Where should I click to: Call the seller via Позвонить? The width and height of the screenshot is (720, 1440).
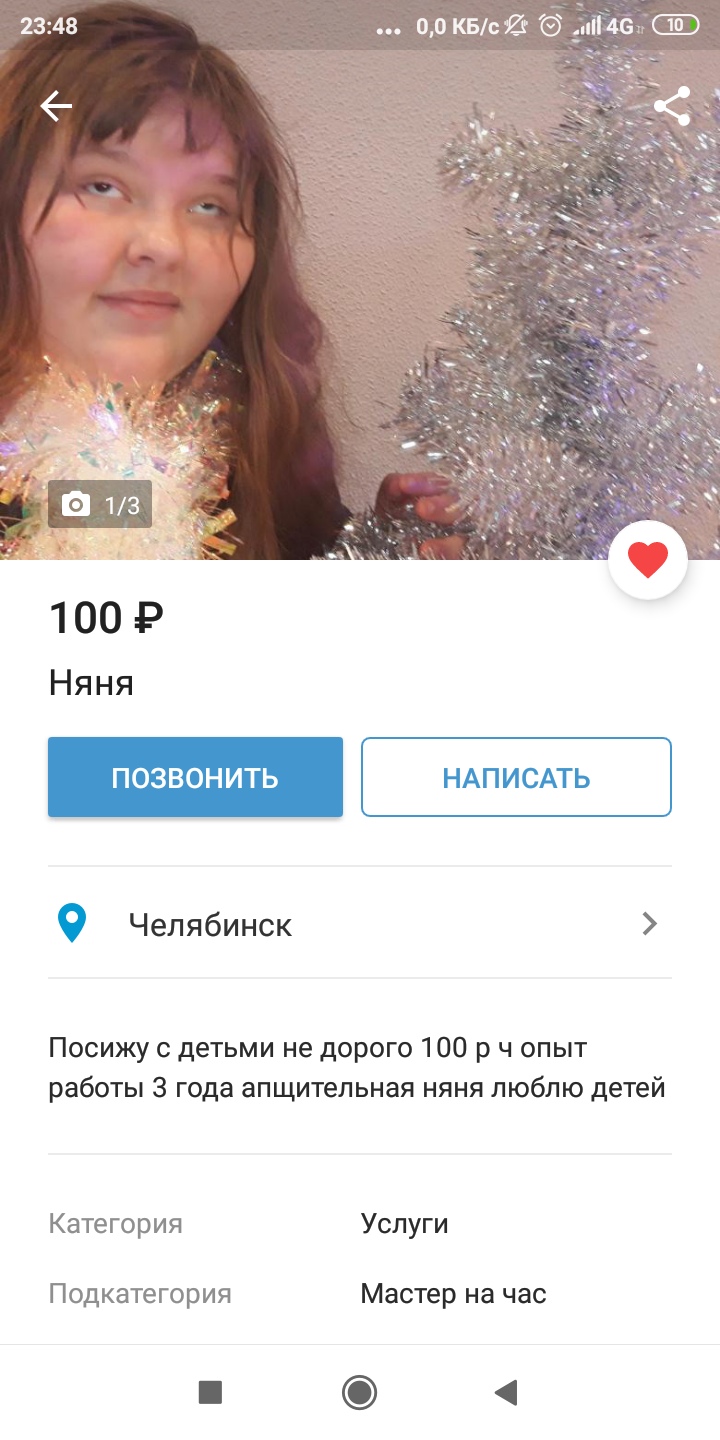[x=195, y=777]
